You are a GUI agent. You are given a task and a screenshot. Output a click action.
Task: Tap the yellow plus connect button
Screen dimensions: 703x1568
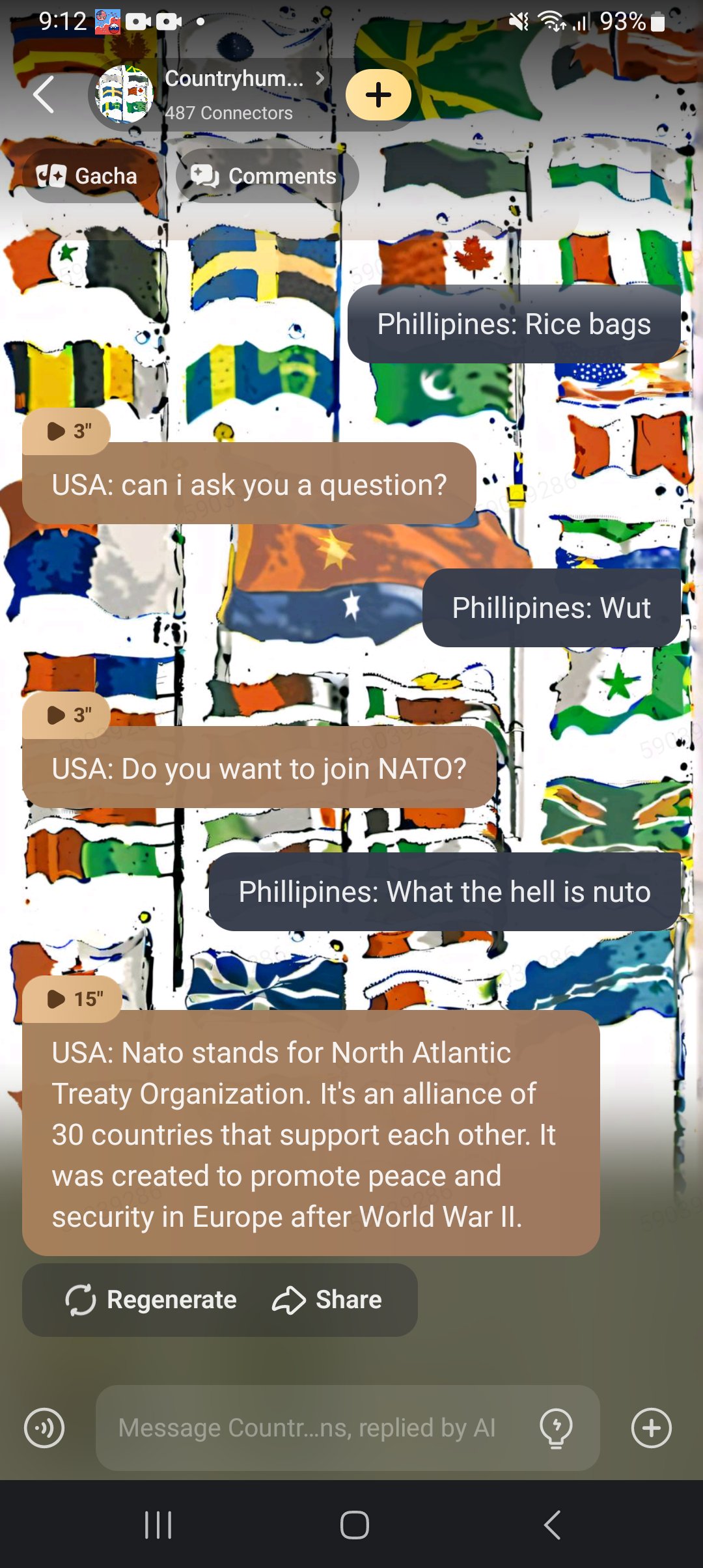coord(378,95)
